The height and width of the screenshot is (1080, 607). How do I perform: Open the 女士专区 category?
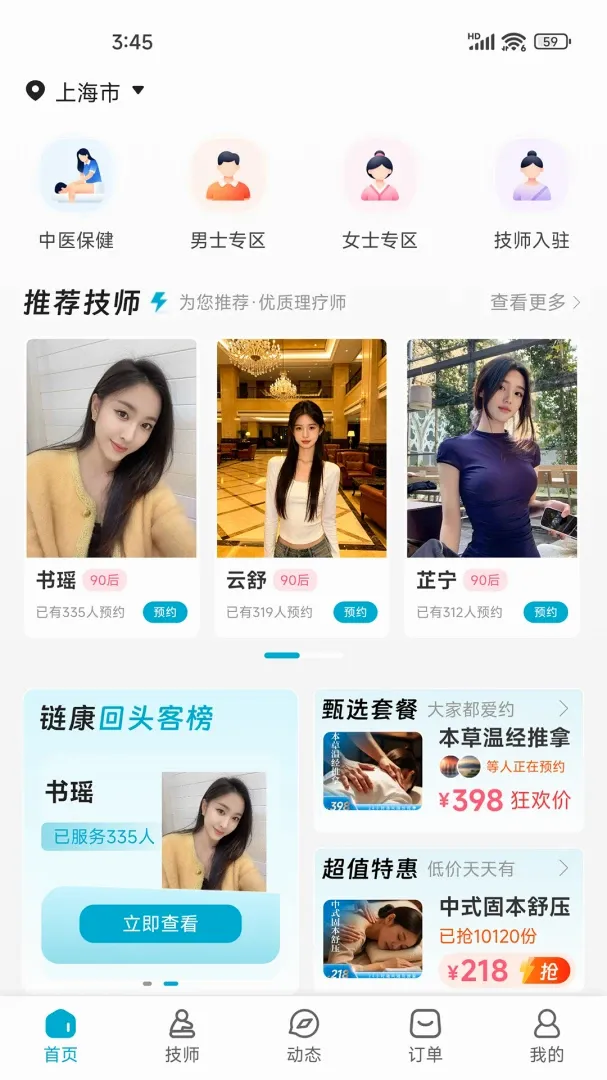pyautogui.click(x=380, y=195)
